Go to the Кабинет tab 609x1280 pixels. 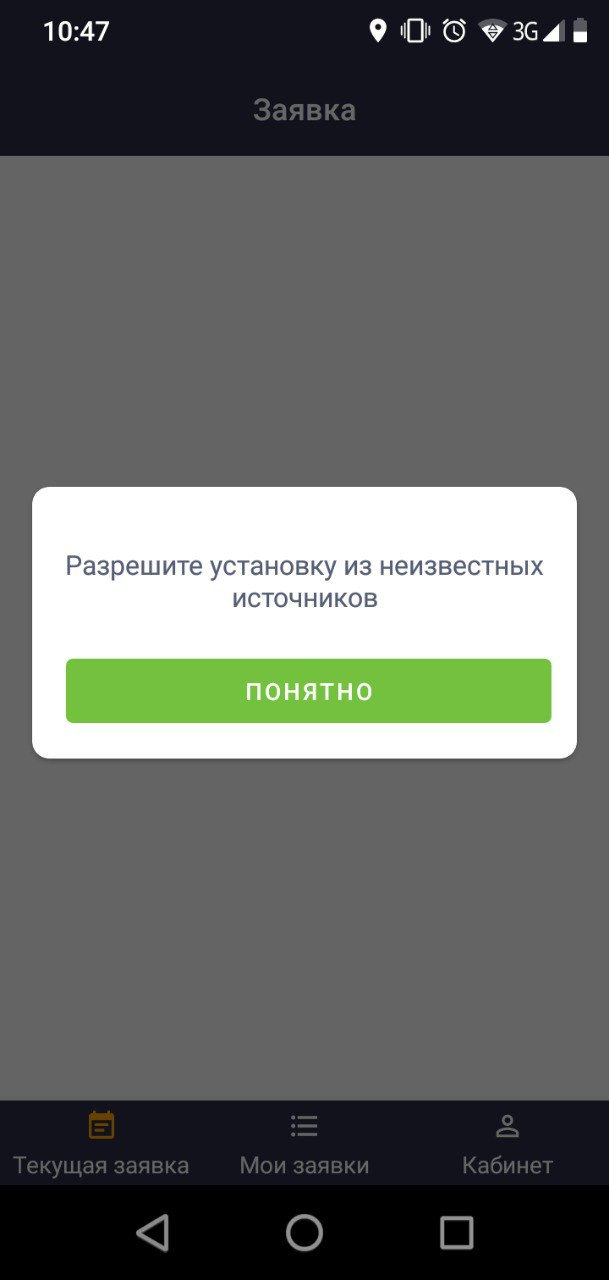[x=507, y=1143]
